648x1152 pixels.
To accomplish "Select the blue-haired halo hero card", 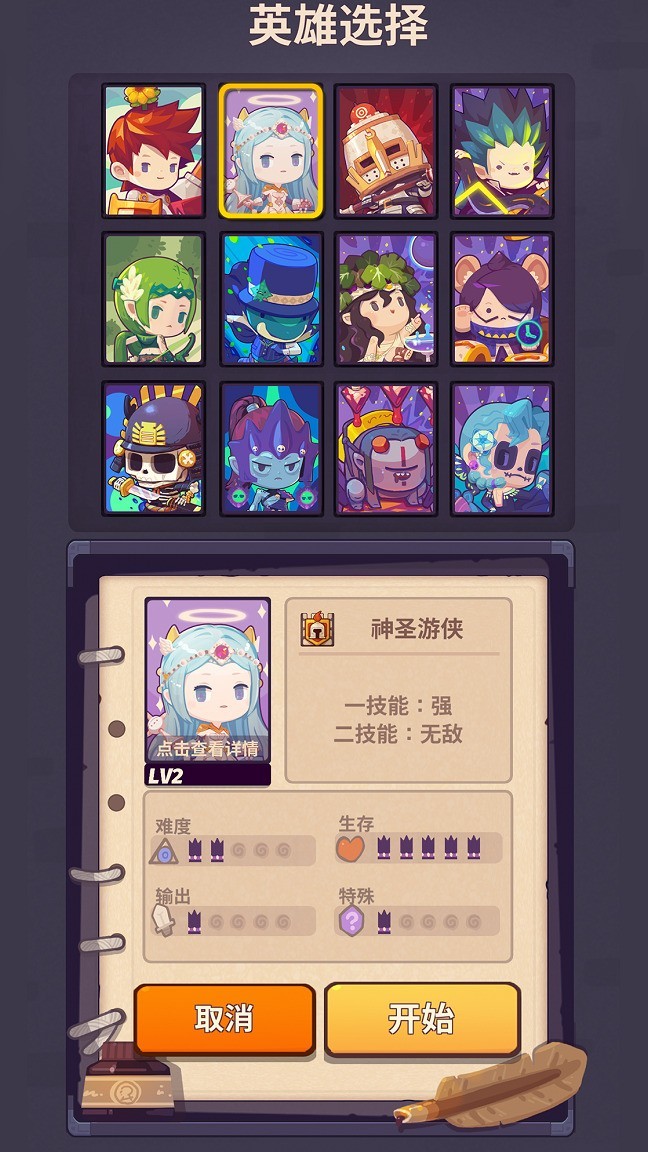I will tap(271, 151).
